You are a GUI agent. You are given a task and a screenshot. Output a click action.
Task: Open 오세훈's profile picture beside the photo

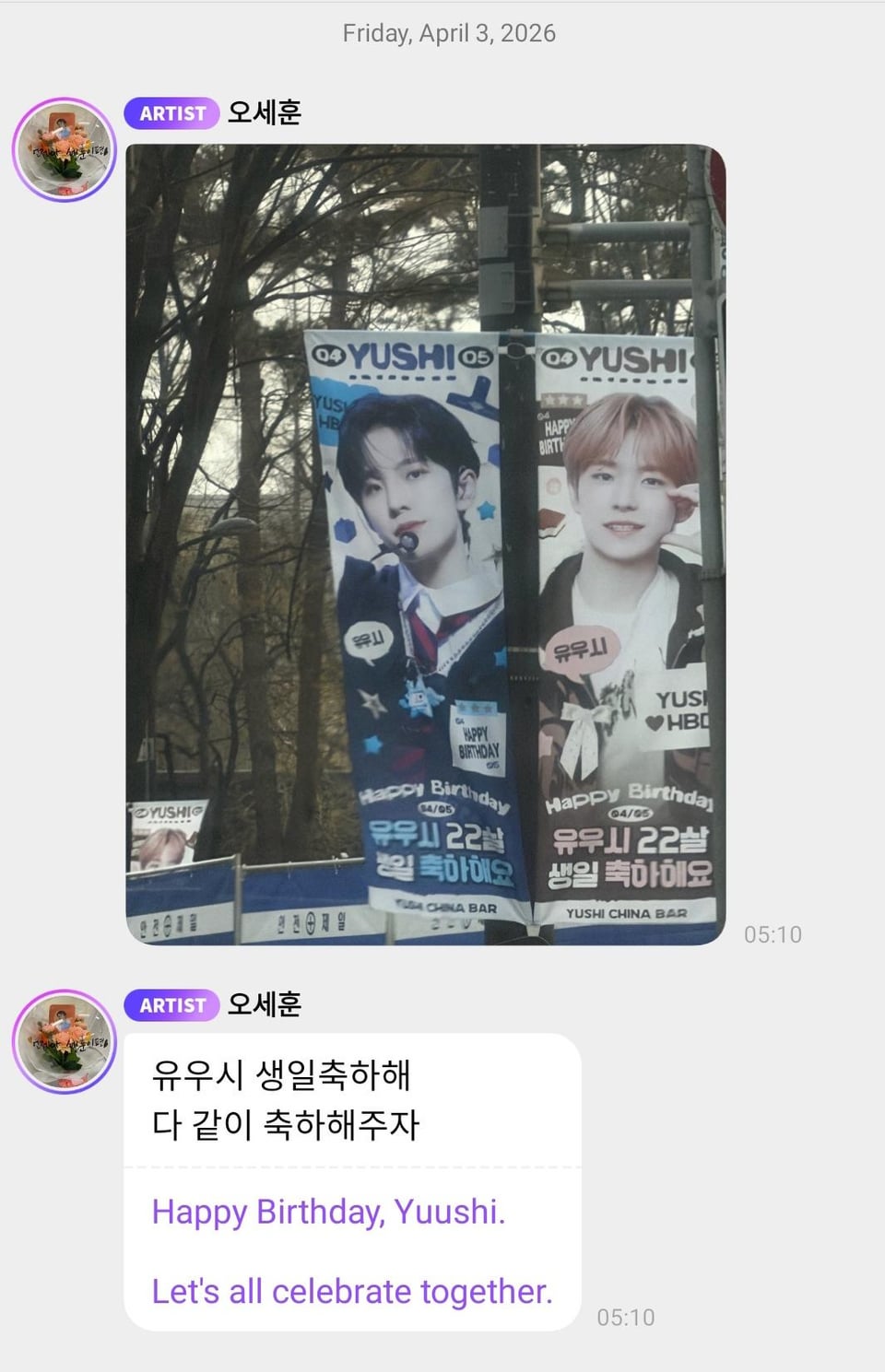tap(64, 149)
